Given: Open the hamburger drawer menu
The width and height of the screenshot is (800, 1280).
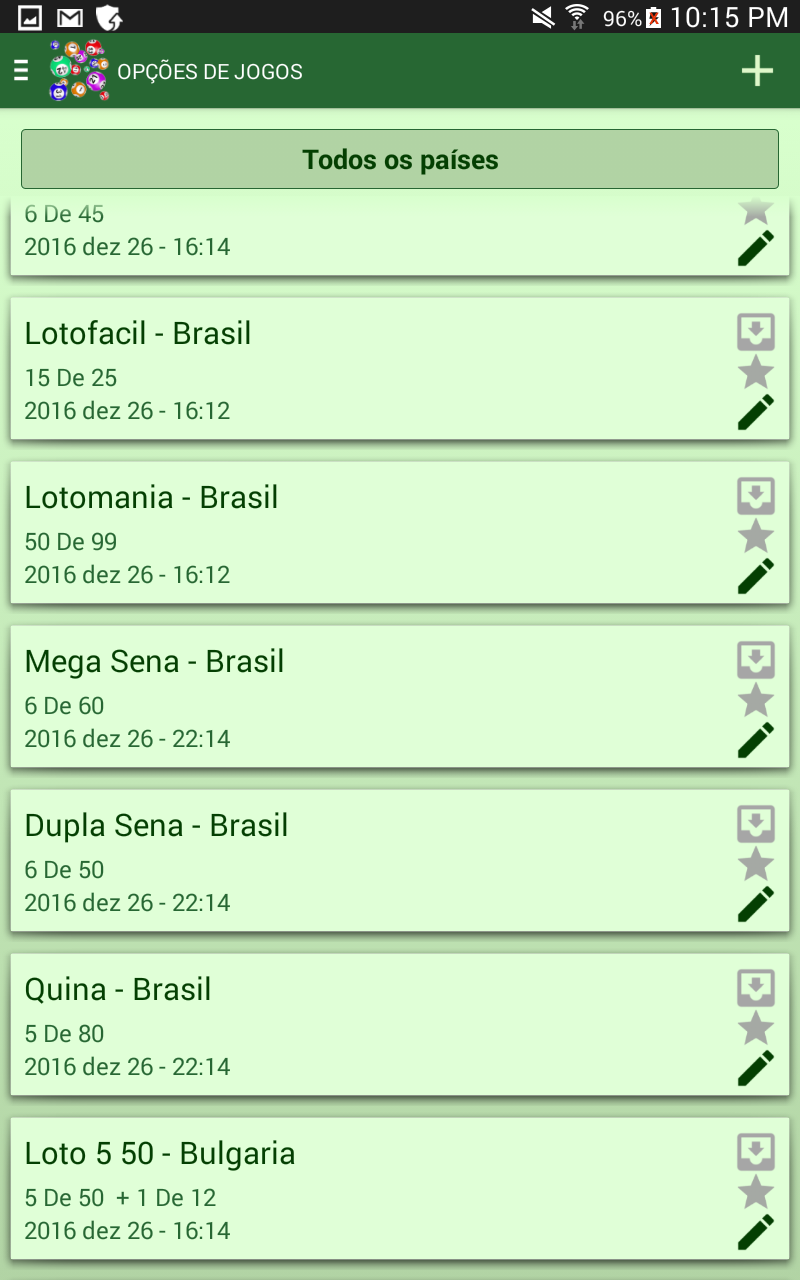Looking at the screenshot, I should coord(21,71).
